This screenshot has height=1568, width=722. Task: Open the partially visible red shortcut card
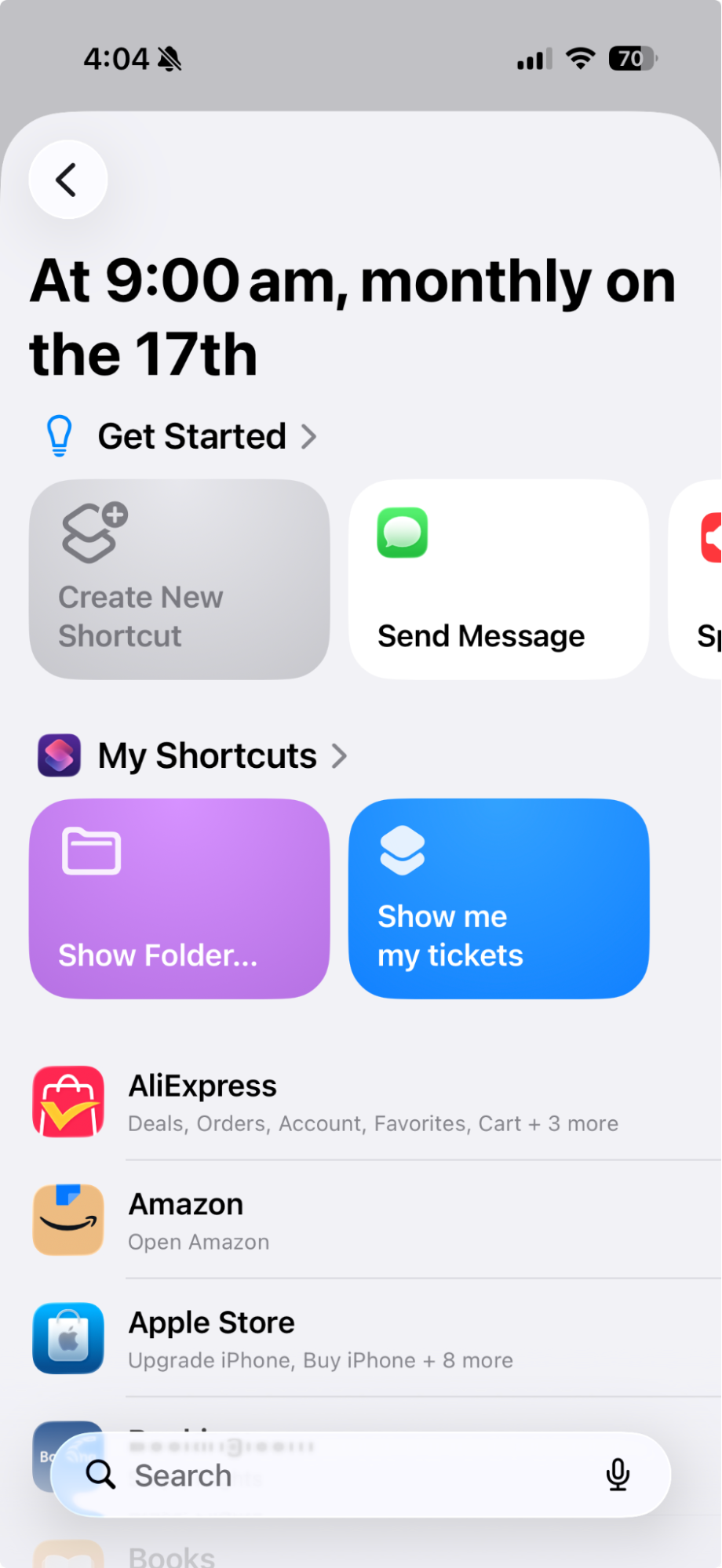pyautogui.click(x=698, y=578)
